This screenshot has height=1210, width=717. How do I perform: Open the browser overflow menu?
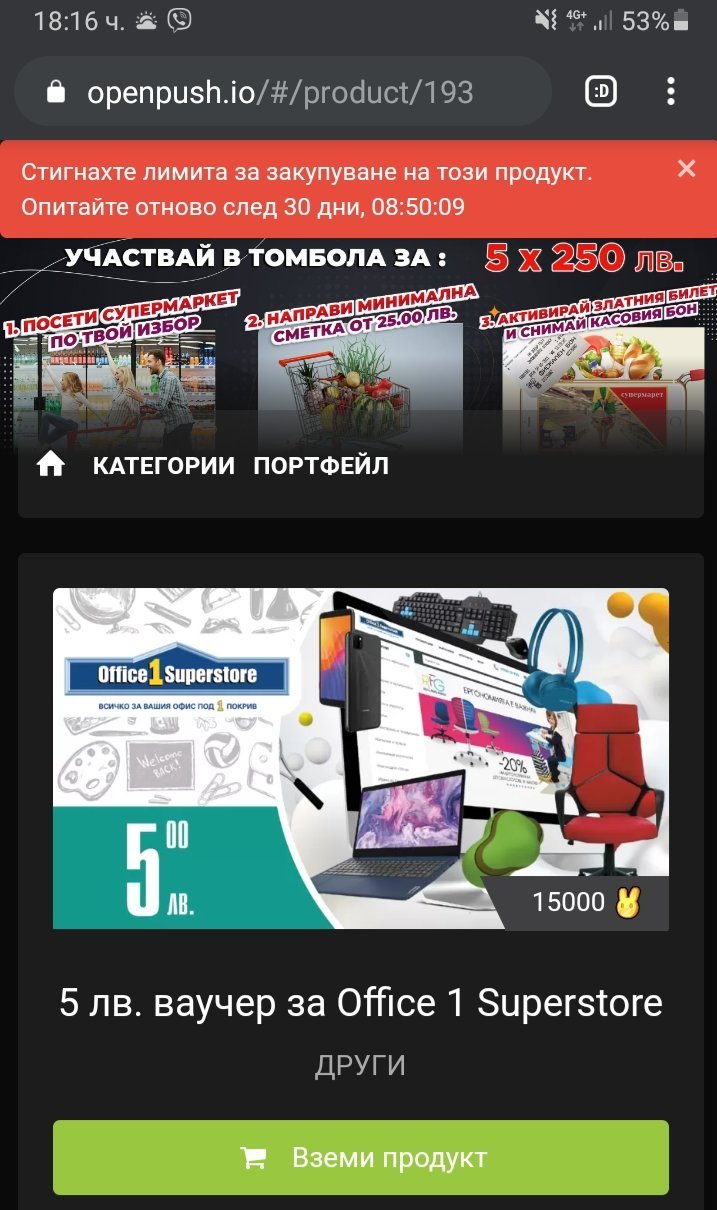click(x=671, y=93)
